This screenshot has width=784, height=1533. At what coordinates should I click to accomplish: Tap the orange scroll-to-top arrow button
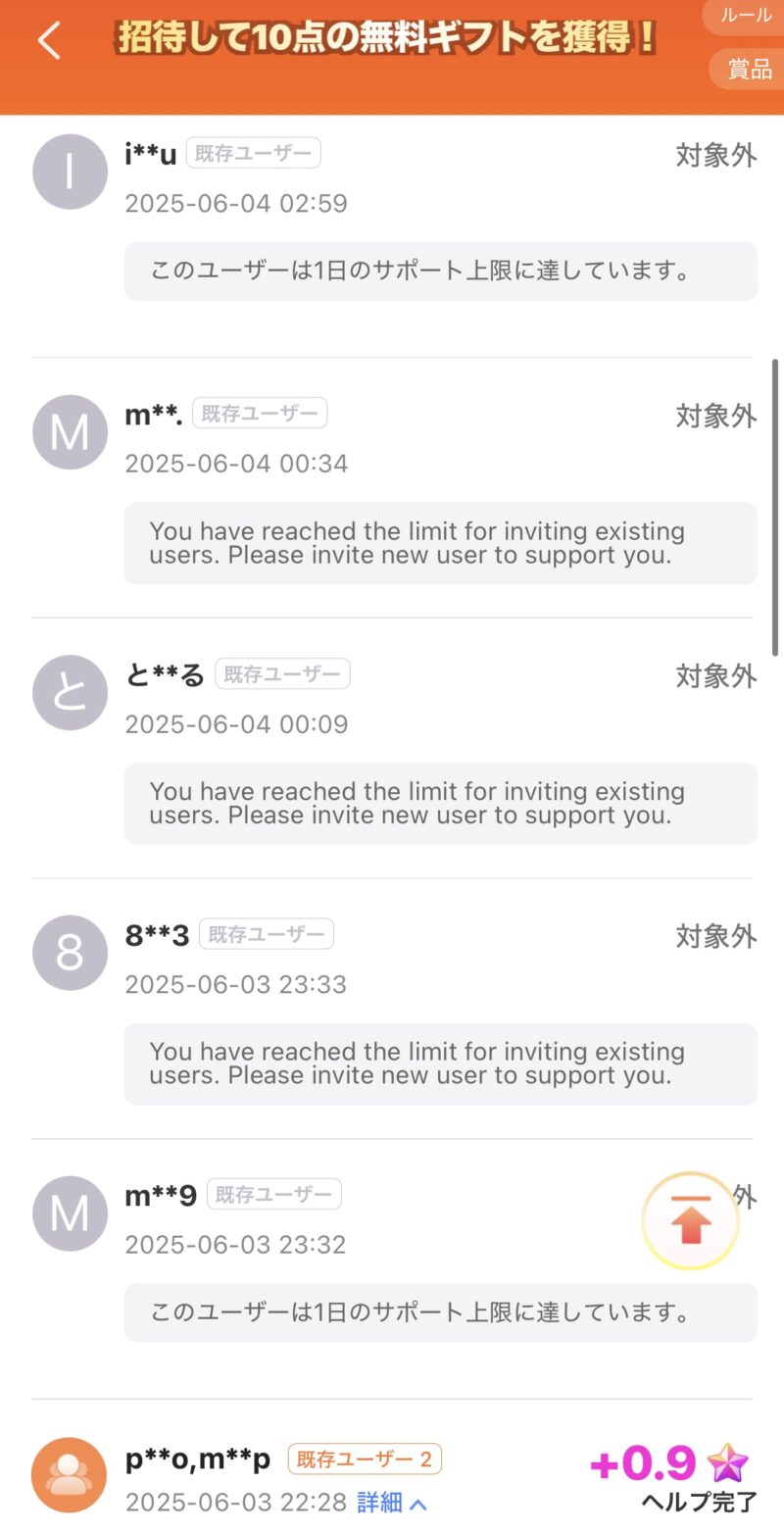(x=691, y=1220)
